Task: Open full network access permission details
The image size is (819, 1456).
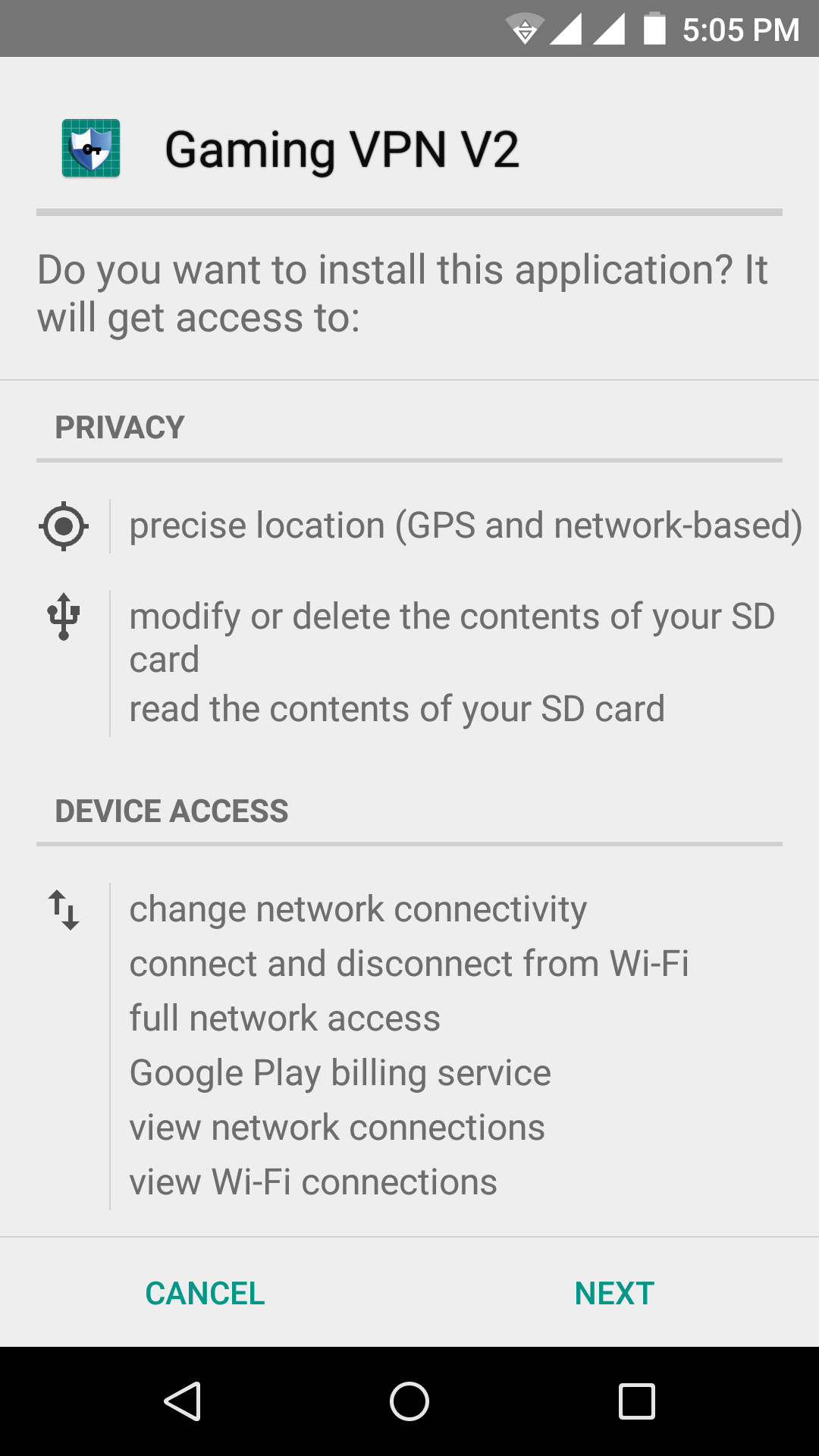Action: [284, 1018]
